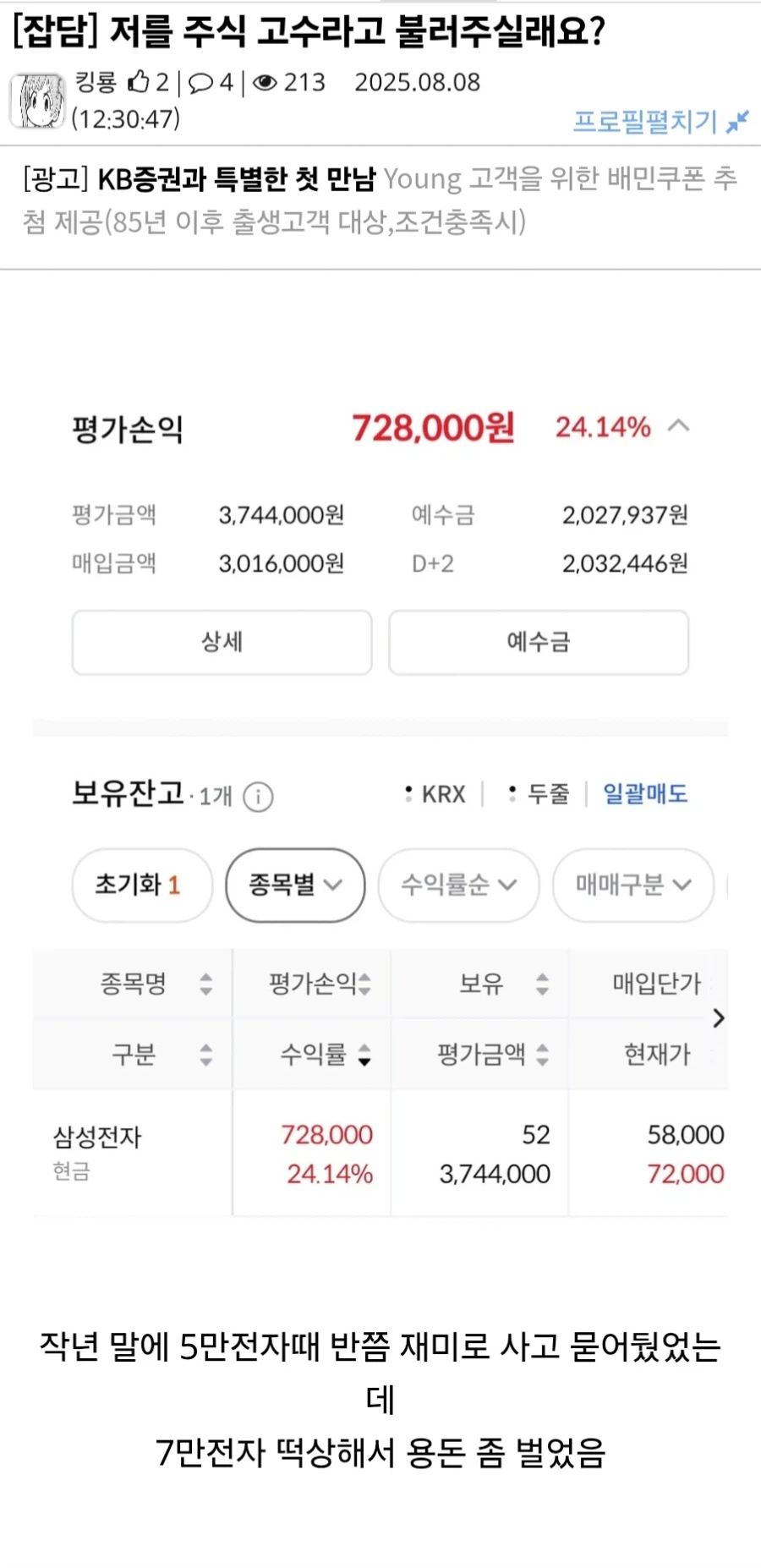This screenshot has height=1568, width=761.
Task: Open the 종목별 sorting dropdown
Action: click(x=294, y=885)
